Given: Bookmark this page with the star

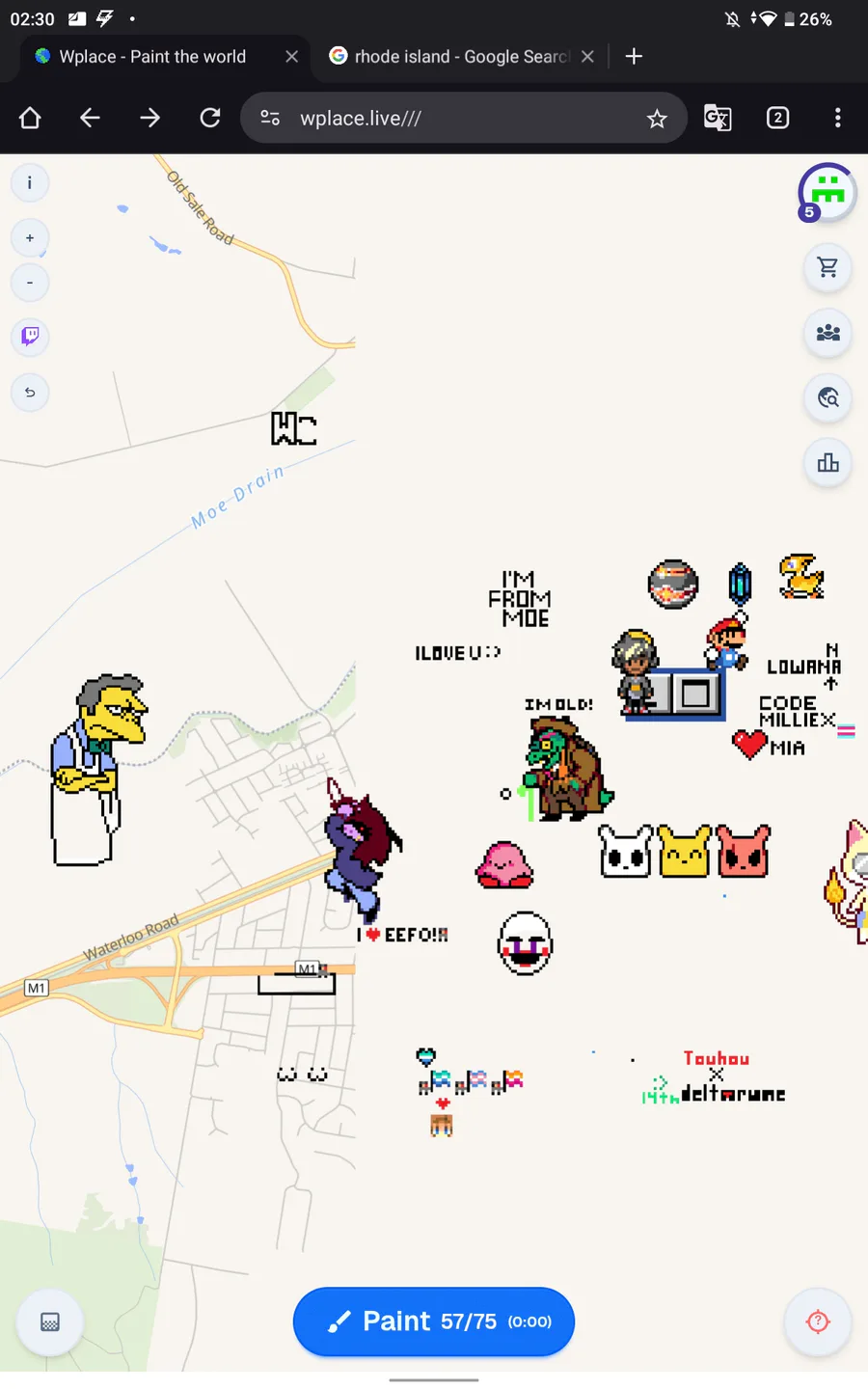Looking at the screenshot, I should pos(657,119).
